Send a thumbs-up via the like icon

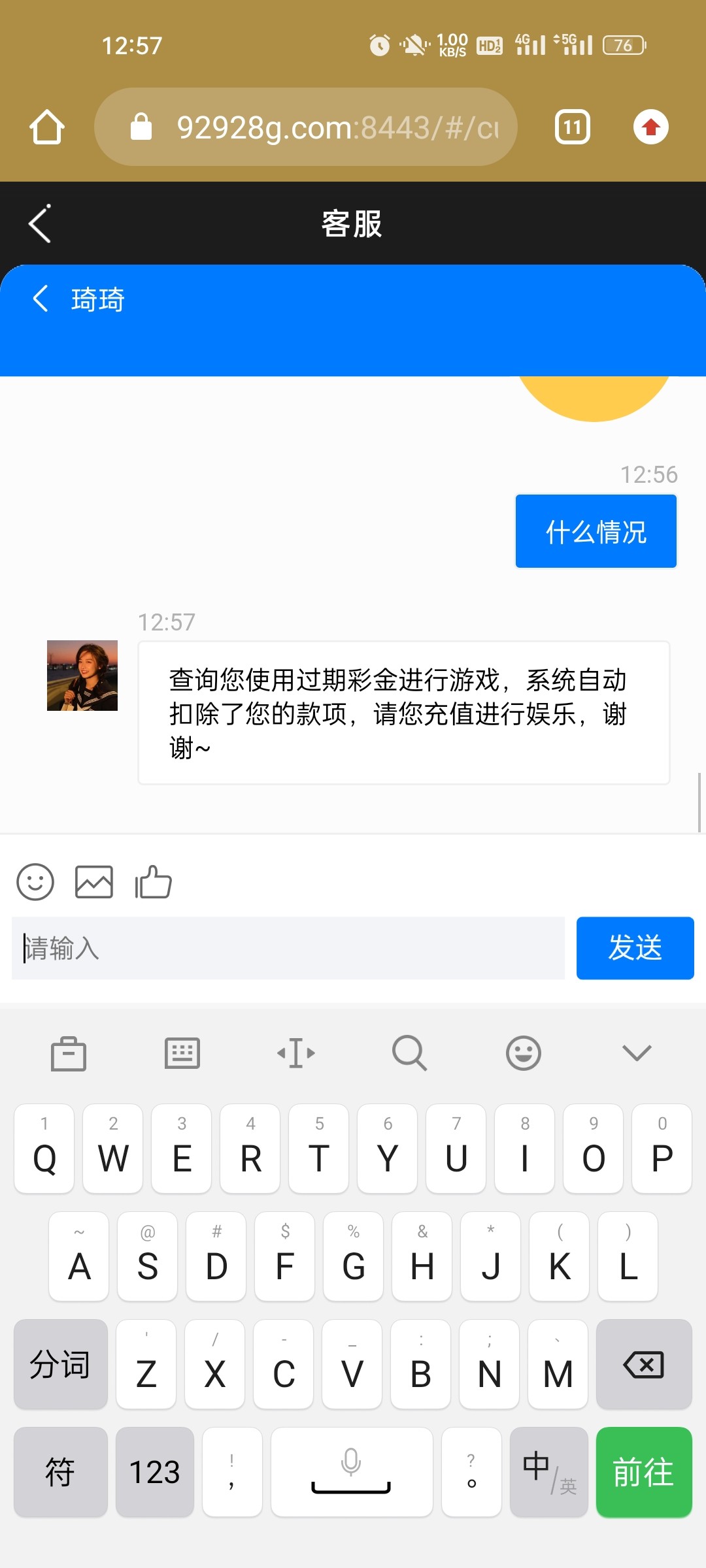(153, 882)
